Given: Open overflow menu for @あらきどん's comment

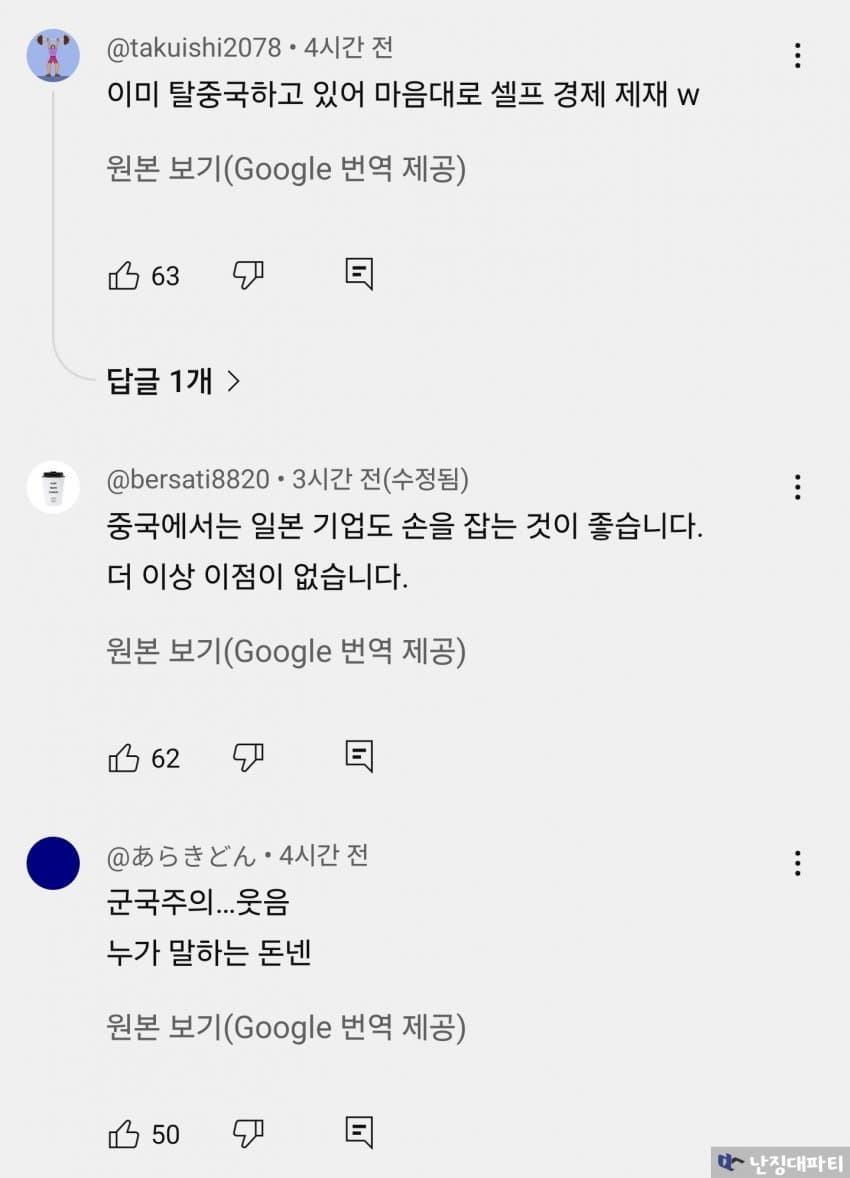Looking at the screenshot, I should click(x=797, y=863).
